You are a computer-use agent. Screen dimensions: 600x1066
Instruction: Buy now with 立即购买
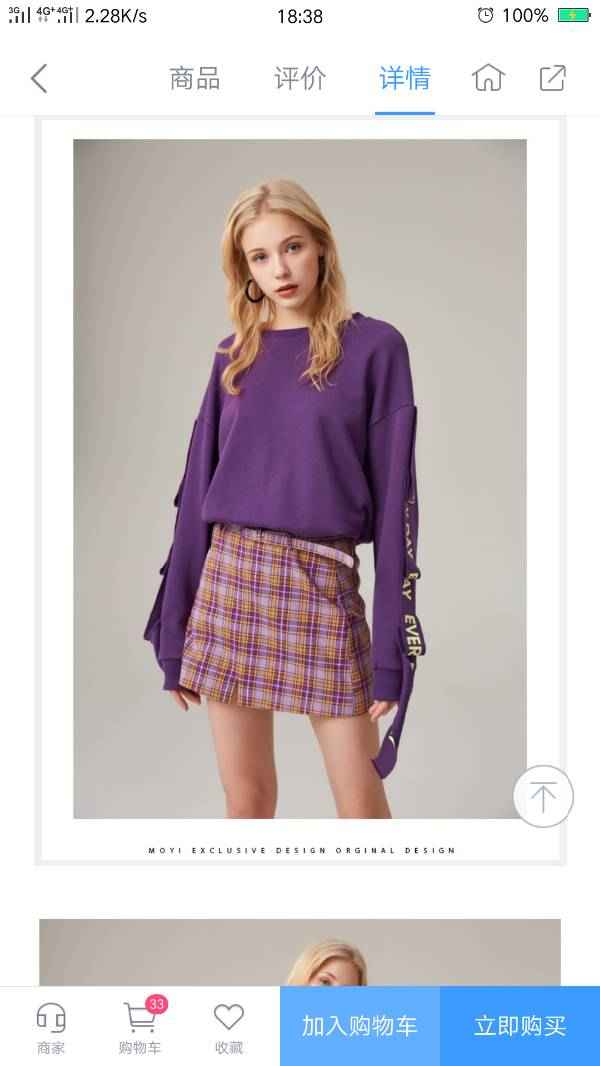(x=520, y=1026)
